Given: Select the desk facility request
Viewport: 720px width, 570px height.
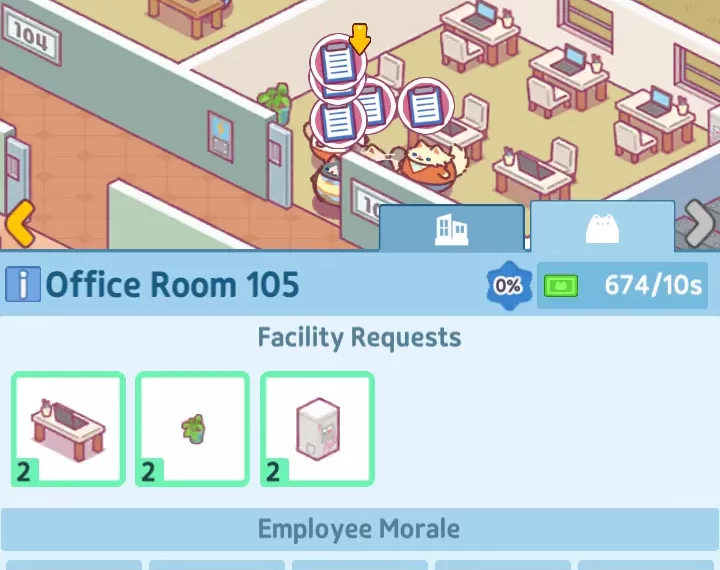Looking at the screenshot, I should coord(68,429).
